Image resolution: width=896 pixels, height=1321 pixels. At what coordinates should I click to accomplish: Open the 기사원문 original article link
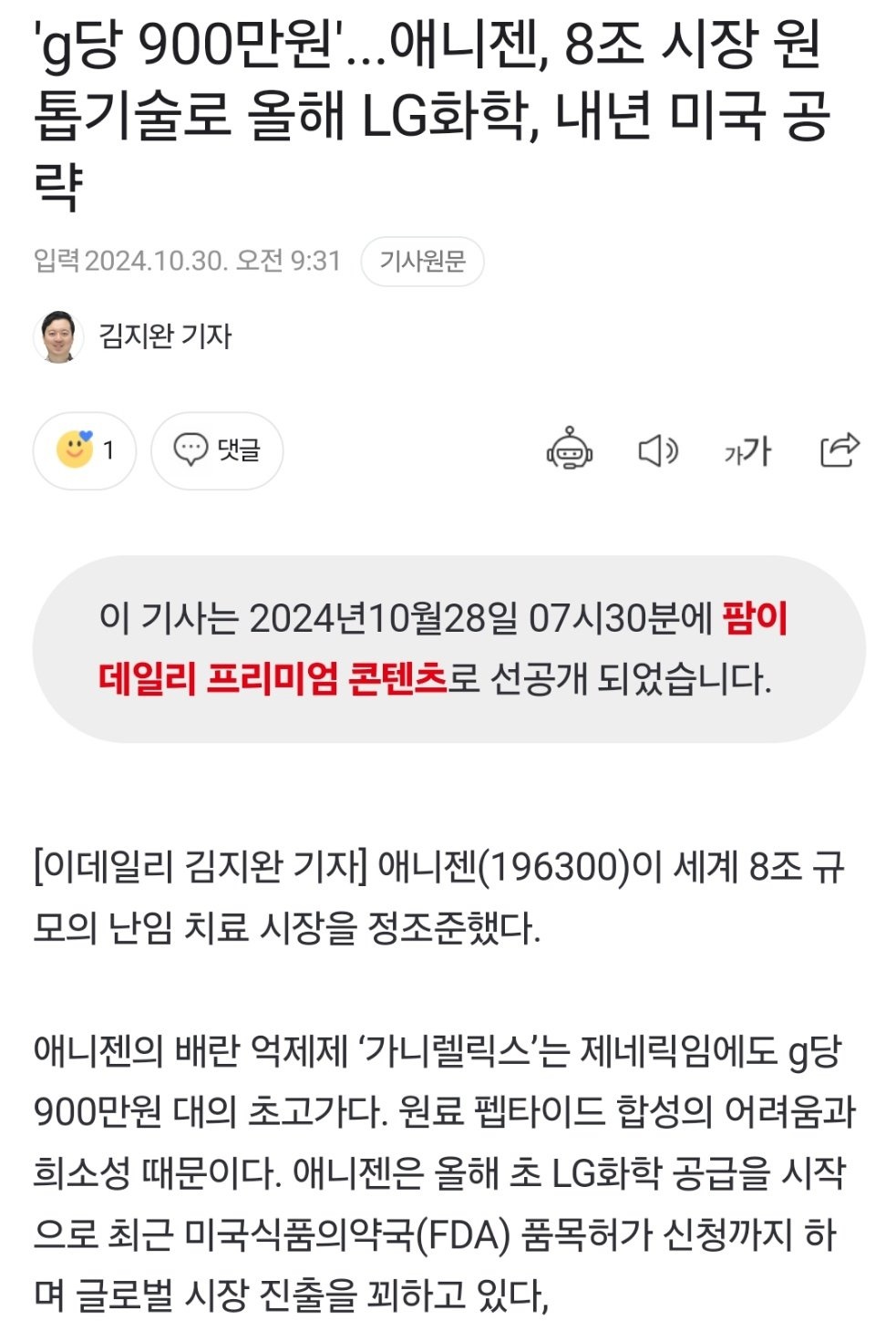[x=422, y=263]
